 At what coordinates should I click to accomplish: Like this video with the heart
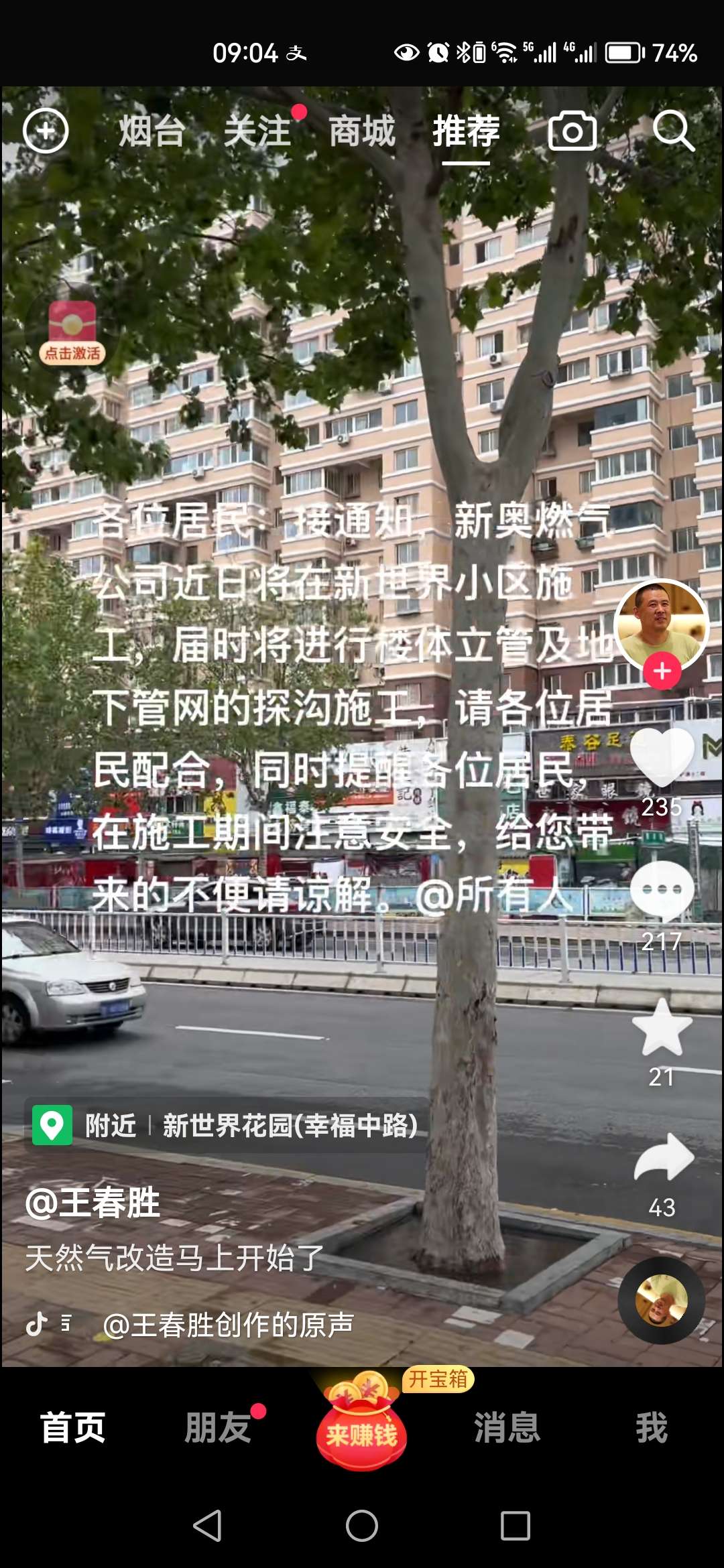click(x=662, y=757)
